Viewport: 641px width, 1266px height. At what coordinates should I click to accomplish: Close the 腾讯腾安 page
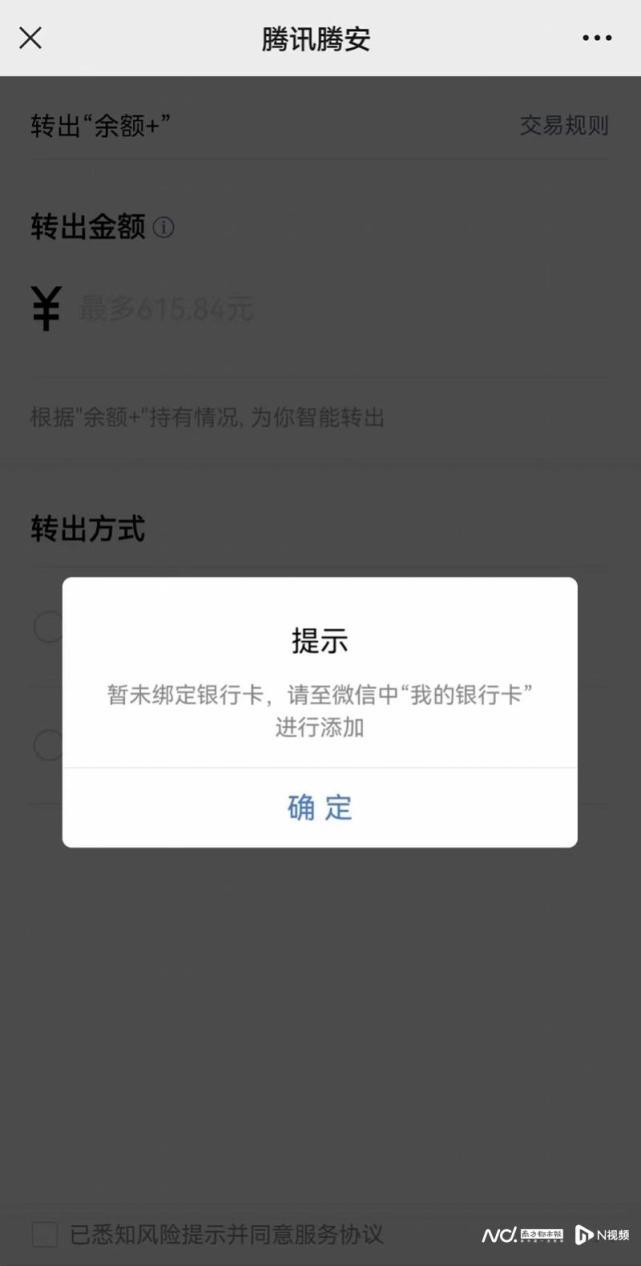click(x=31, y=38)
